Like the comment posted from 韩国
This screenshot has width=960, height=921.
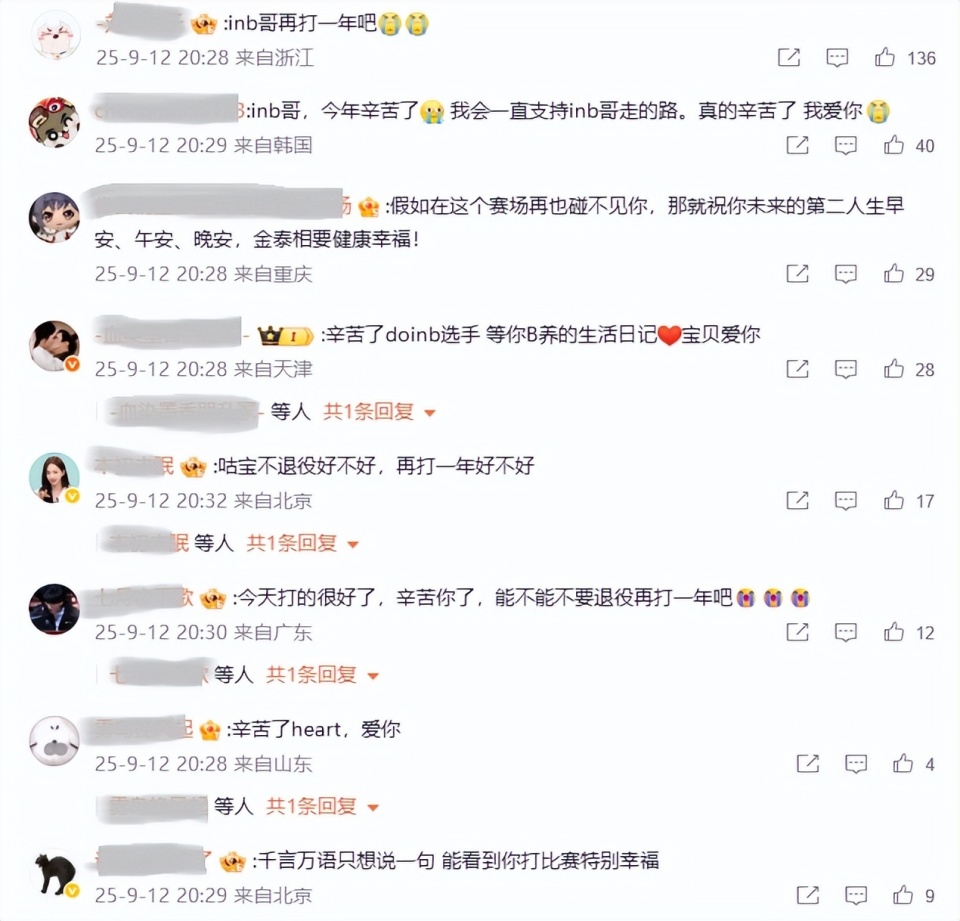point(893,146)
